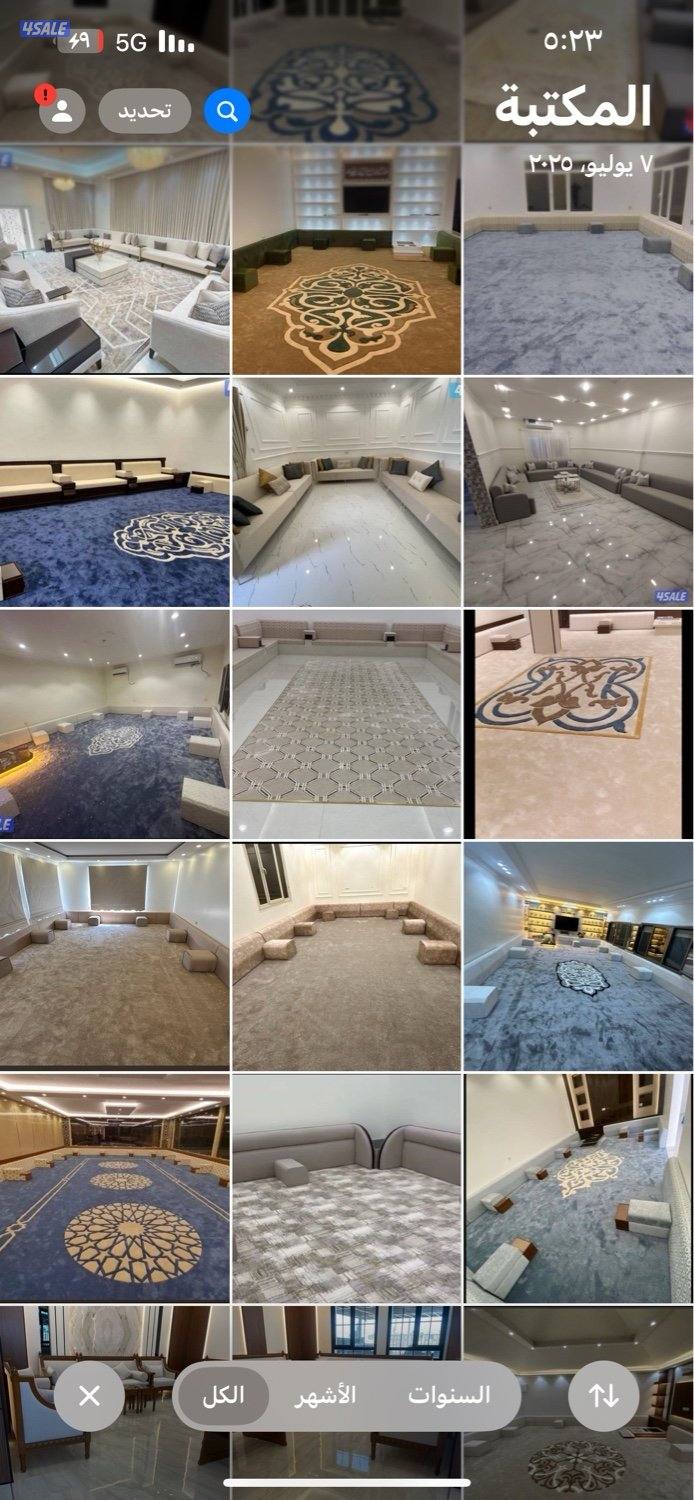The width and height of the screenshot is (694, 1500).
Task: Tap the تحديد select button
Action: 145,111
